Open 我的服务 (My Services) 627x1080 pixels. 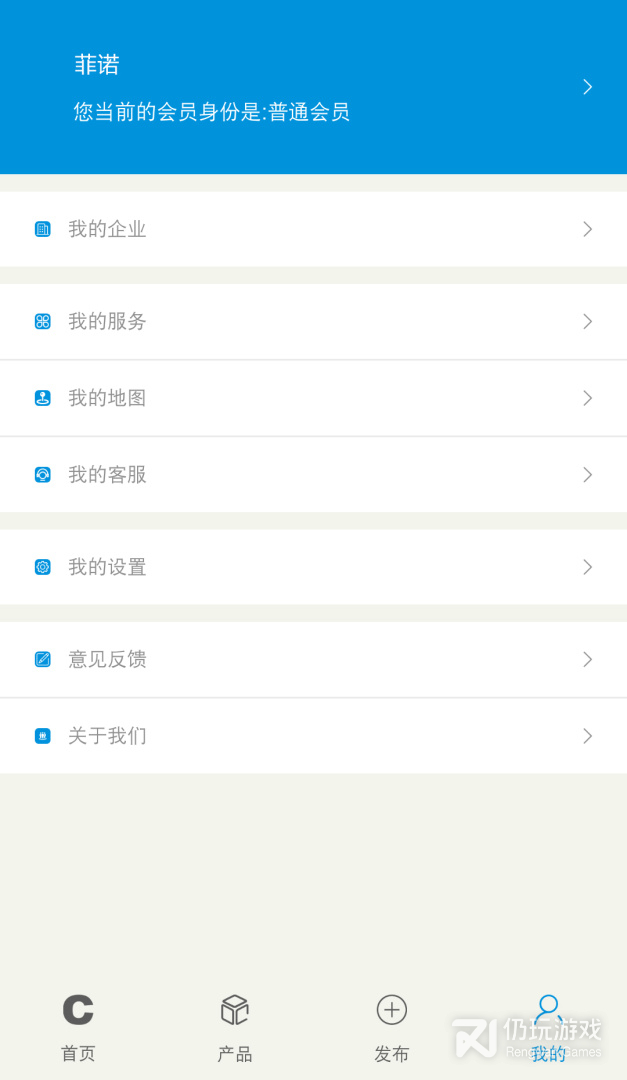[x=314, y=322]
